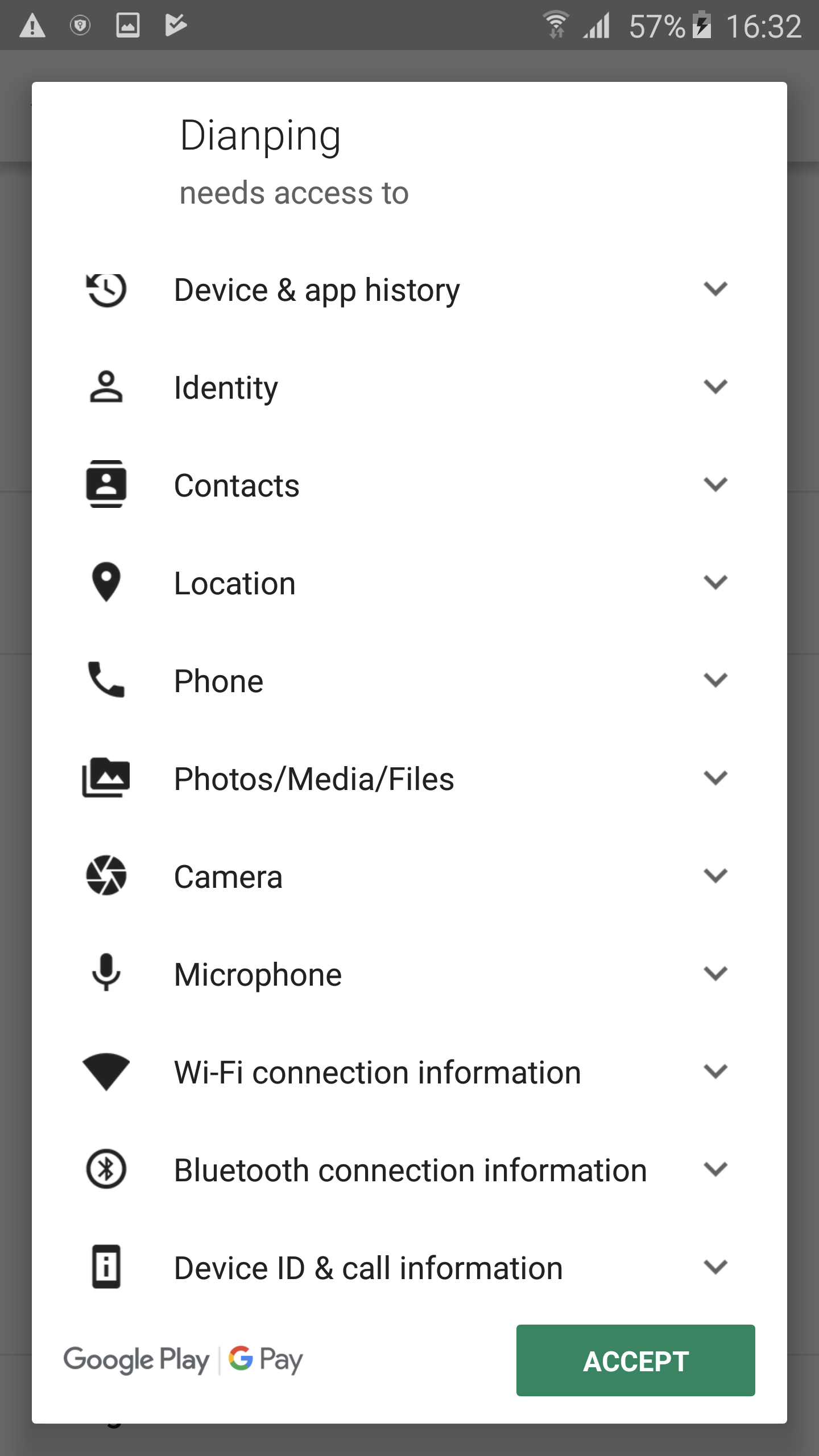Image resolution: width=819 pixels, height=1456 pixels.
Task: Click the Microphone icon
Action: click(106, 974)
